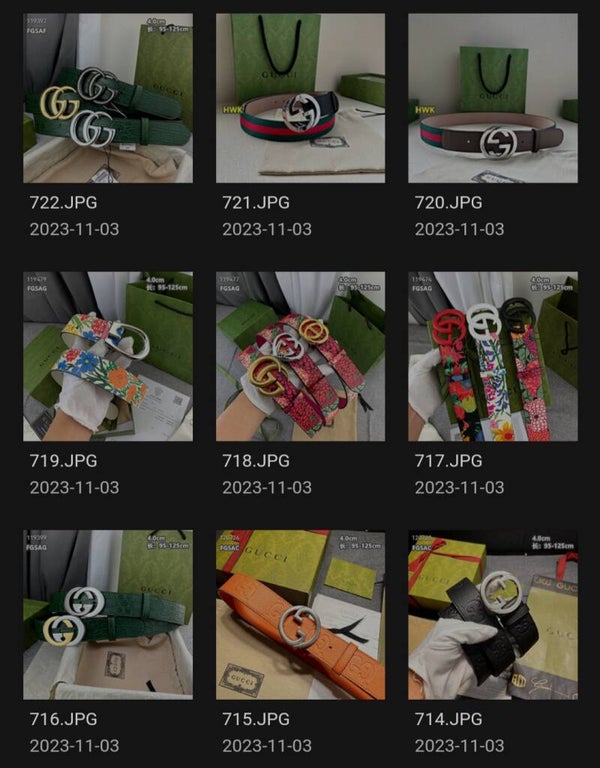Open image 721.JPG
Screen dimensions: 600x768
click(300, 98)
